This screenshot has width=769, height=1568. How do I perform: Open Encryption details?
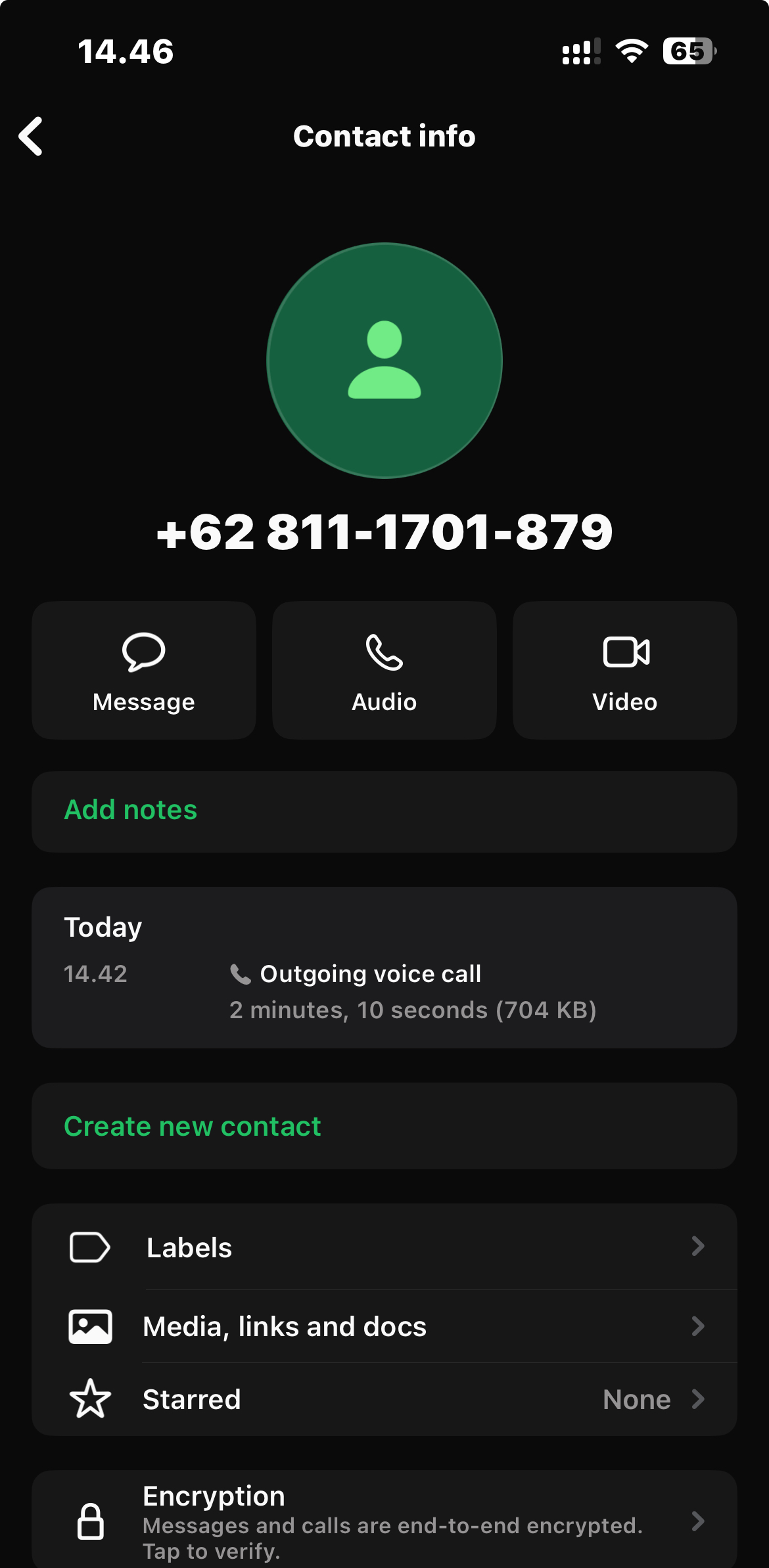click(384, 1521)
